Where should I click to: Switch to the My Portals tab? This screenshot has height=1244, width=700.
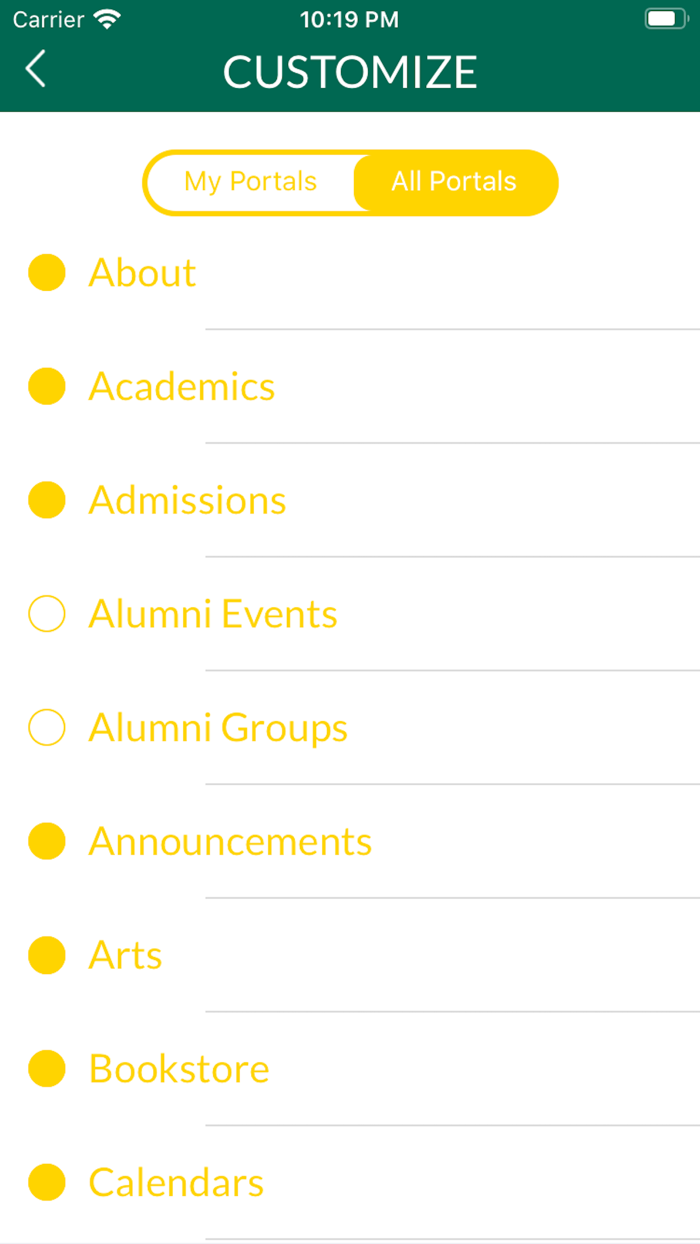250,182
